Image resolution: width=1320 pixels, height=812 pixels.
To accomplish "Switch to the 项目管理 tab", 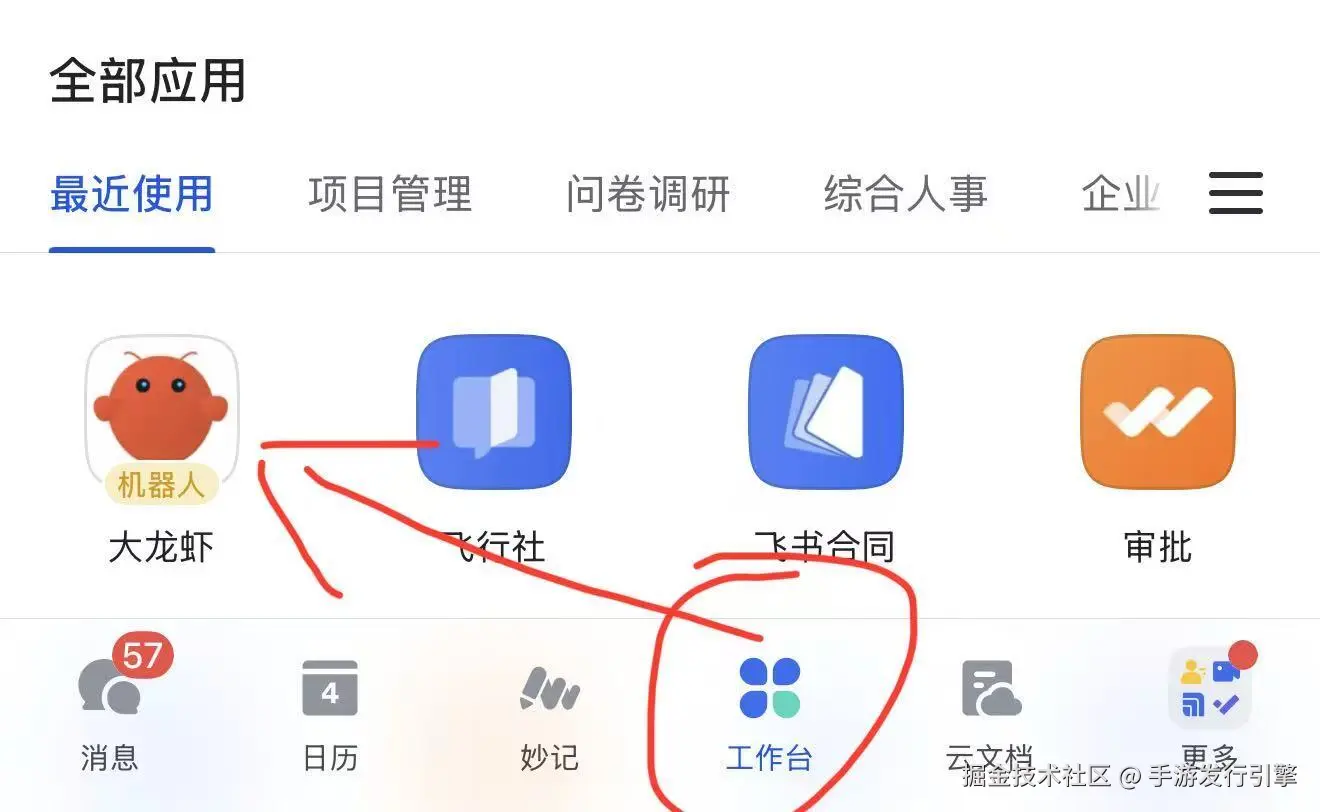I will click(390, 194).
